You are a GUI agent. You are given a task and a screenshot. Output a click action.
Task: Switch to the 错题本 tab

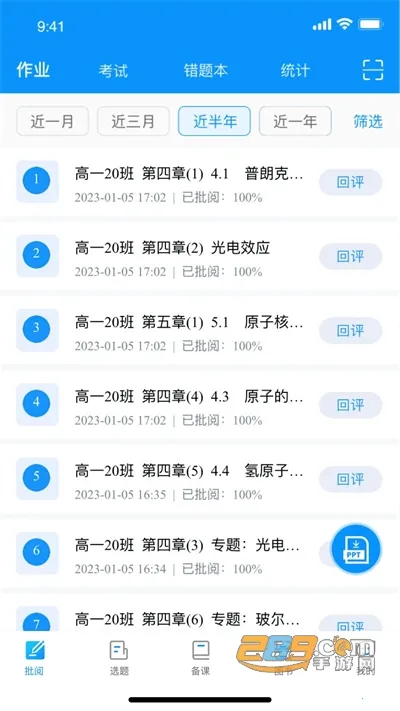pos(205,71)
